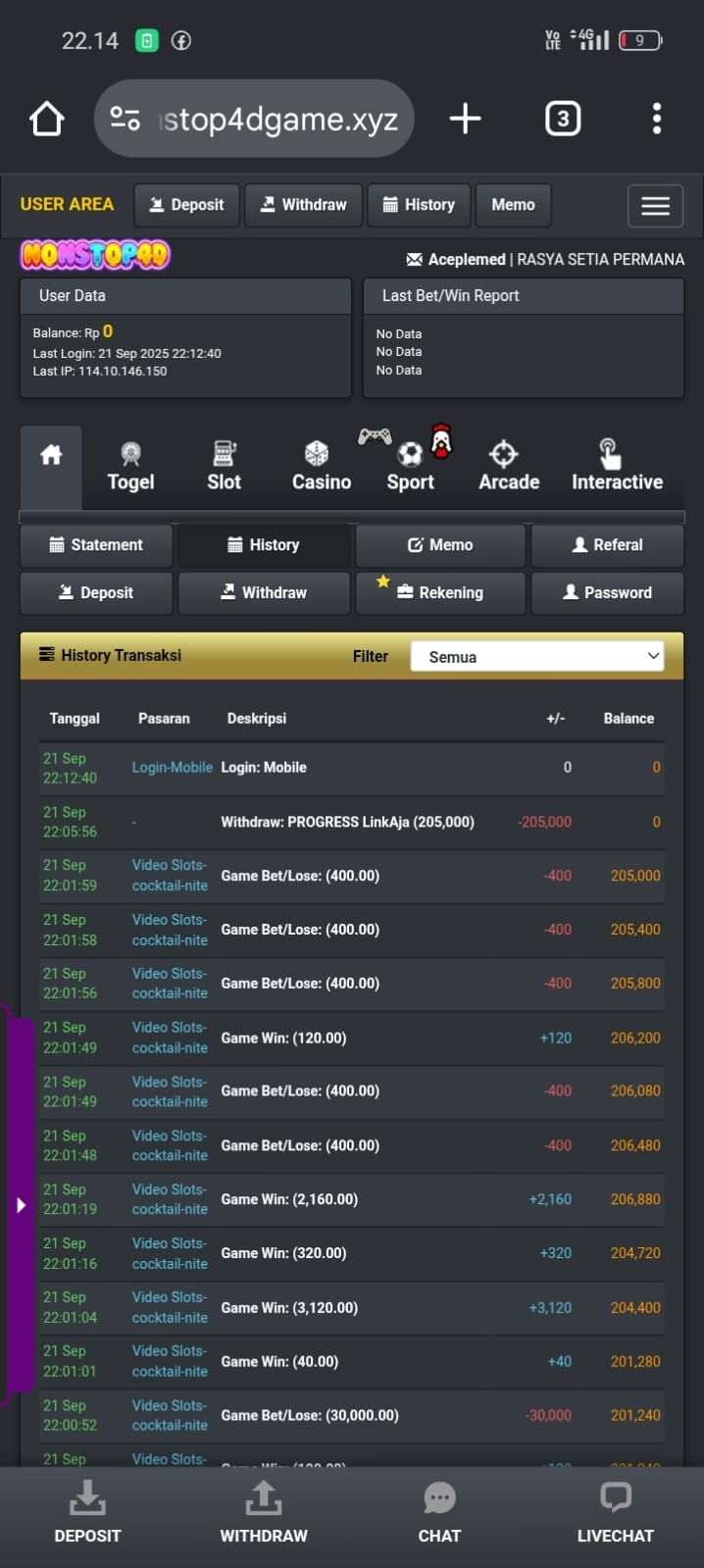Open the Rekening settings
Viewport: 704px width, 1568px height.
(x=439, y=592)
